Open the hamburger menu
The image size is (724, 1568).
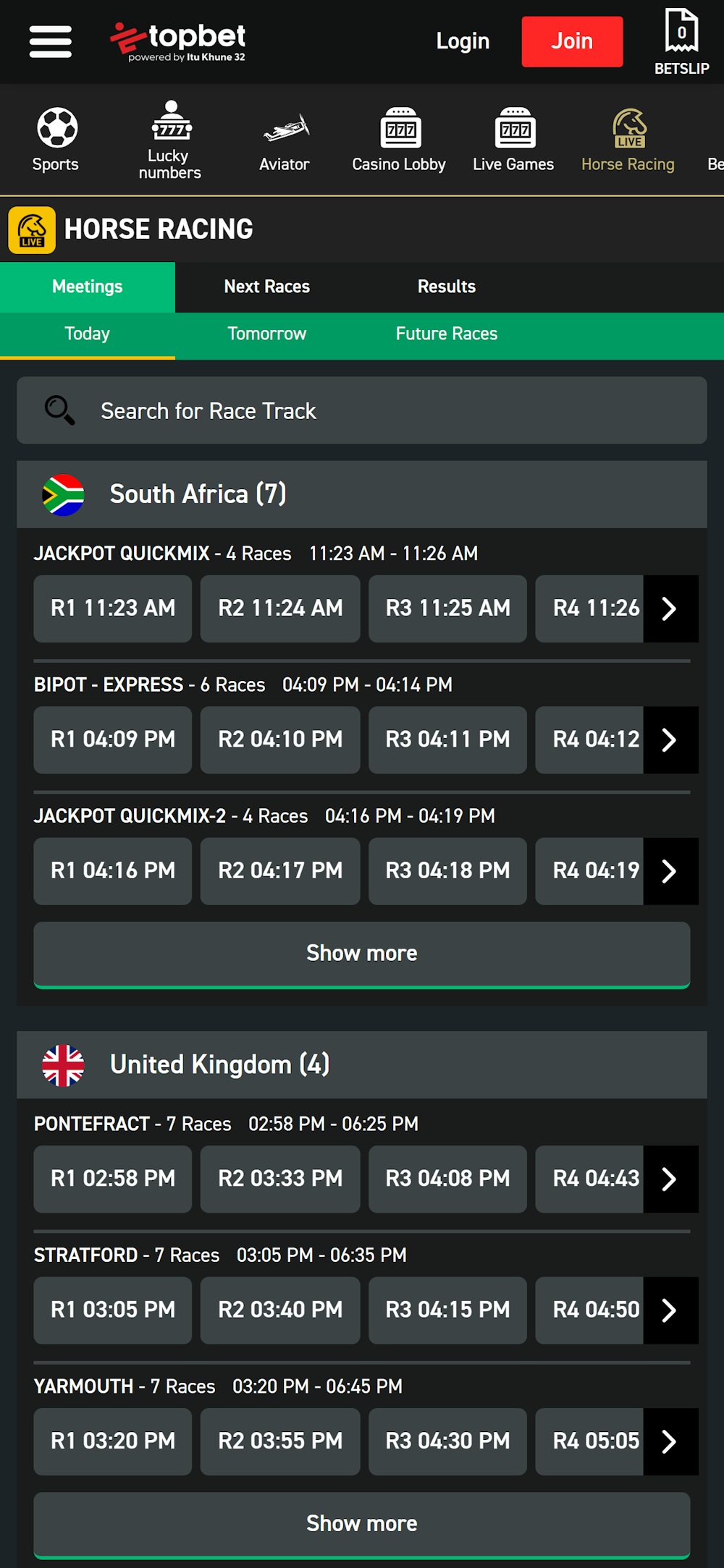click(x=50, y=41)
